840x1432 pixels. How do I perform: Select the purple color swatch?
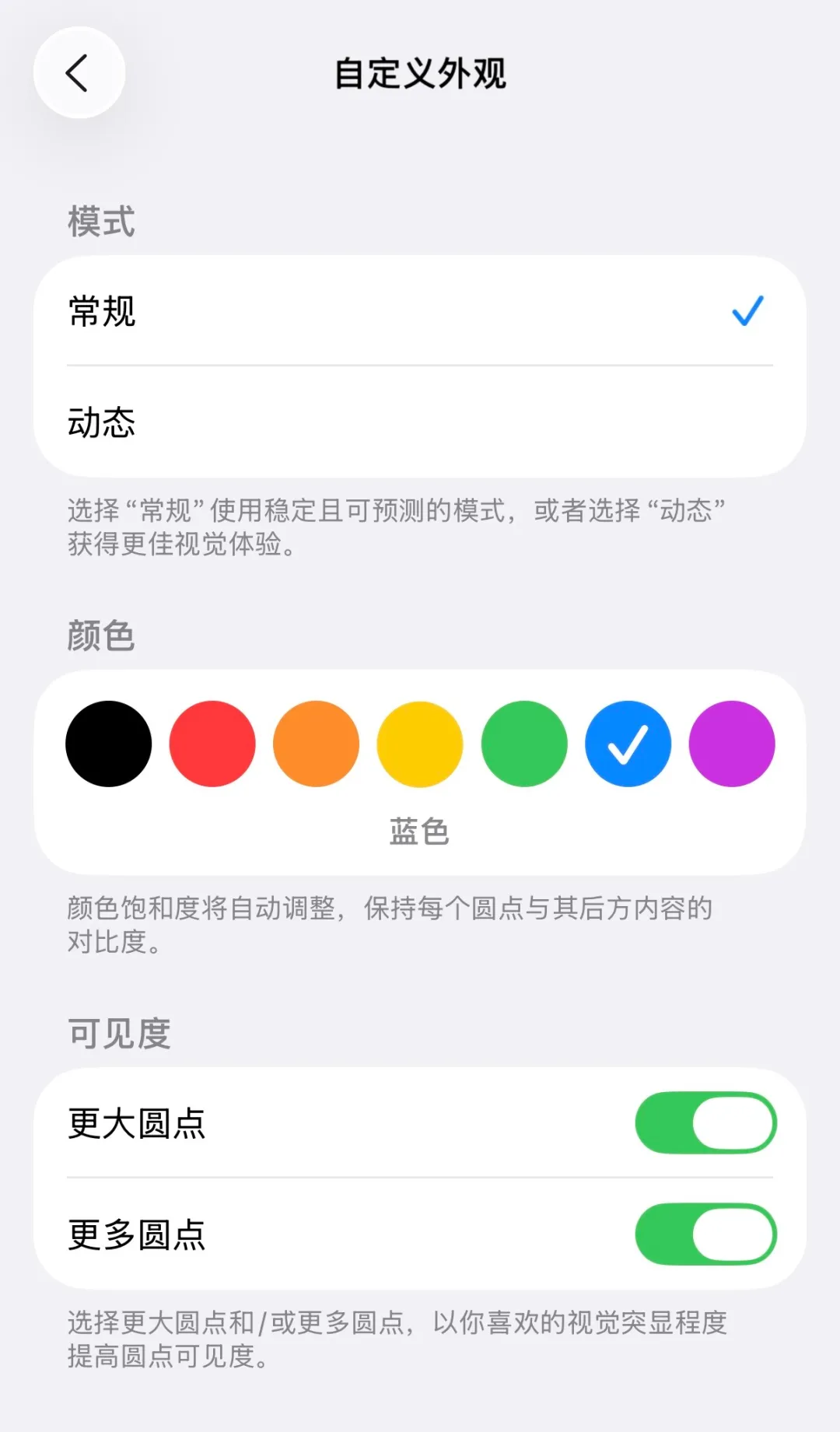pyautogui.click(x=732, y=744)
